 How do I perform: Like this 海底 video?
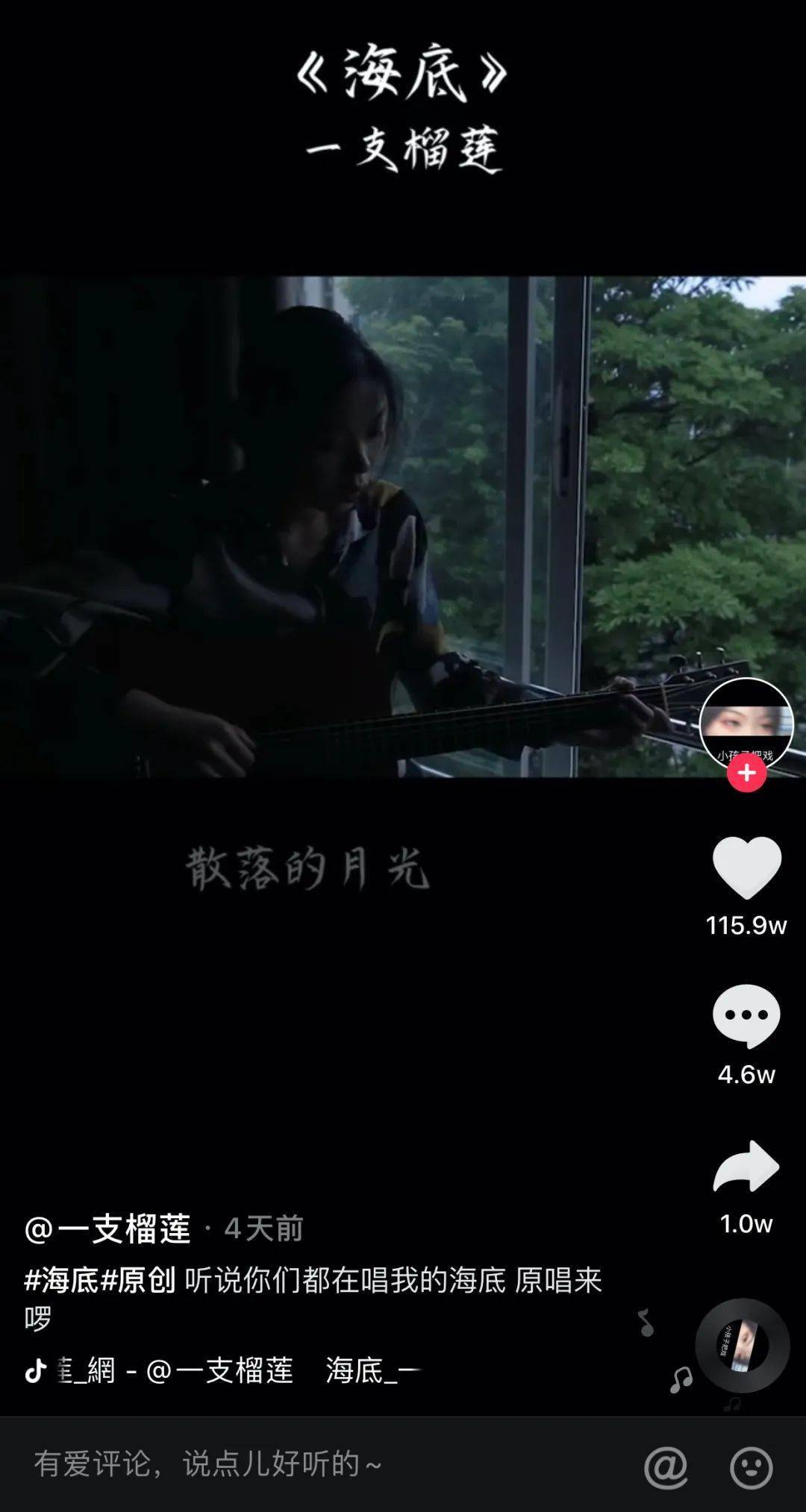[746, 866]
